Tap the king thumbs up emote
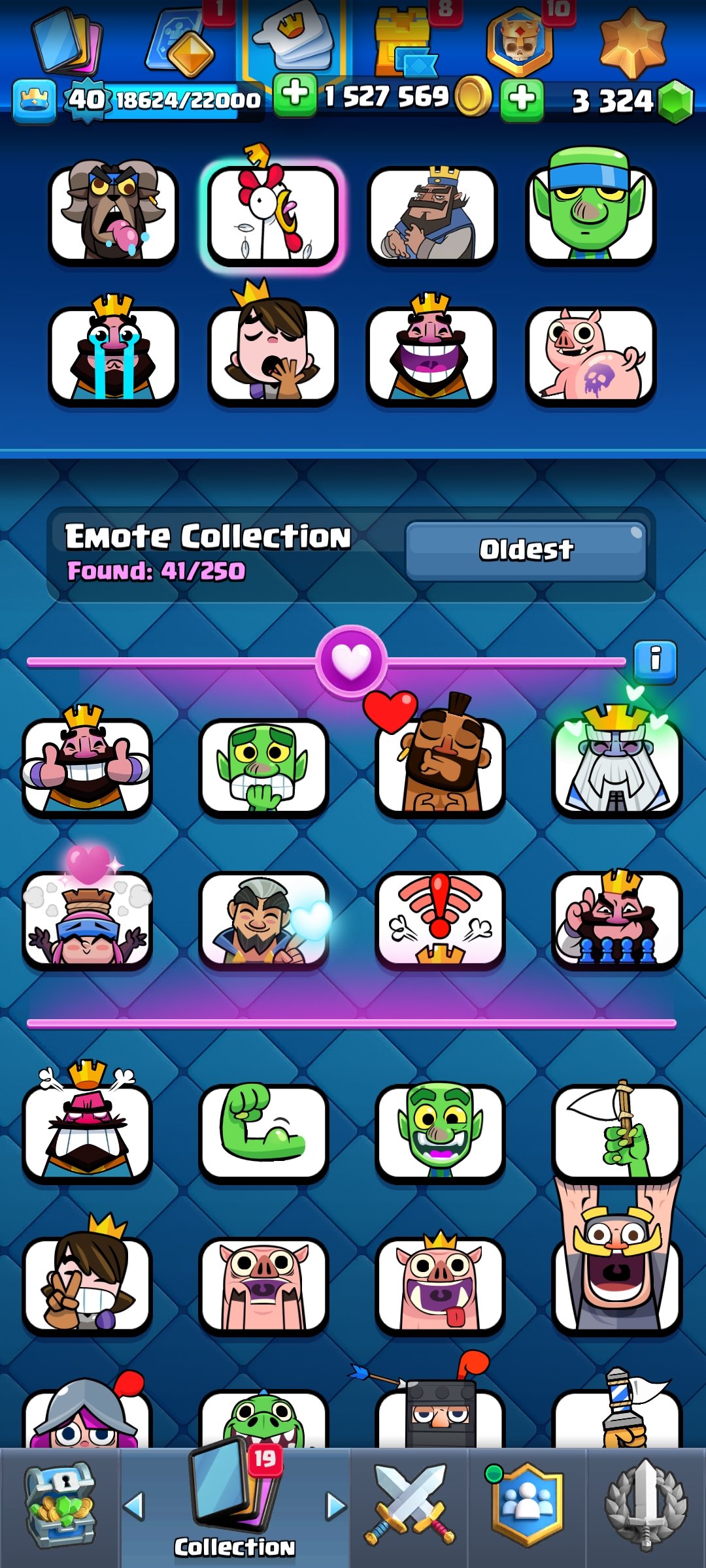The image size is (706, 1568). click(87, 766)
